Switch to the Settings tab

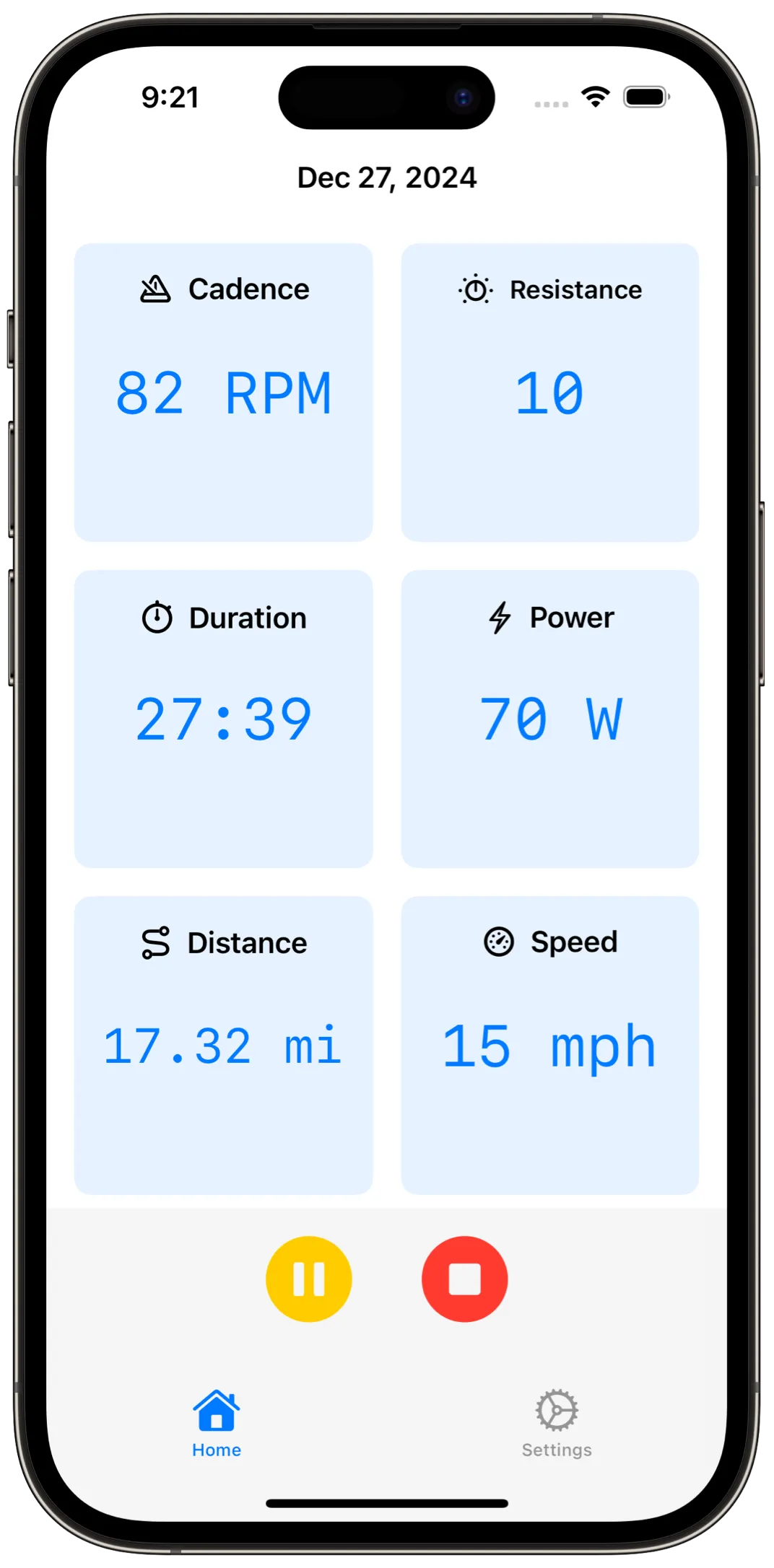[x=557, y=1422]
